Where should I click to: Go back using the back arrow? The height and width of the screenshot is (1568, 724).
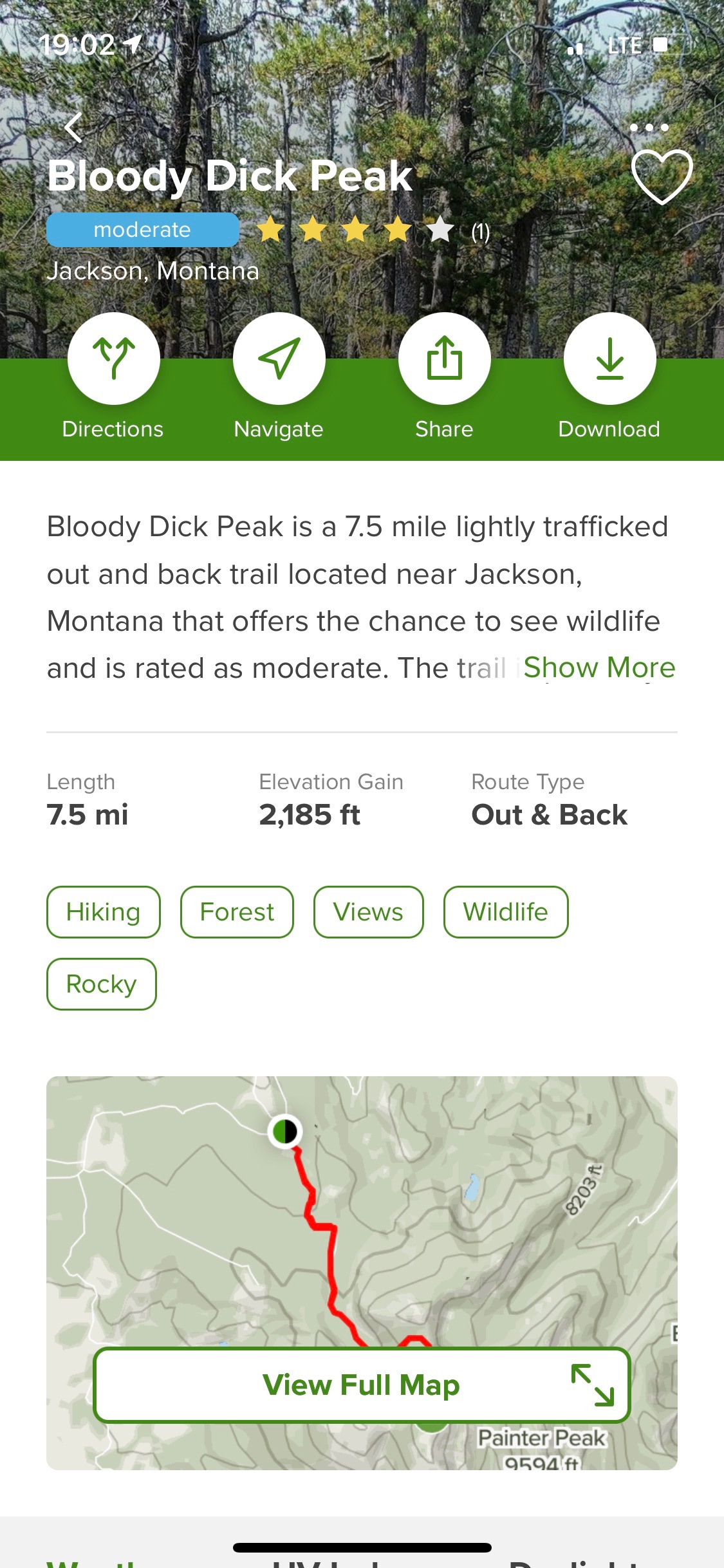(74, 127)
